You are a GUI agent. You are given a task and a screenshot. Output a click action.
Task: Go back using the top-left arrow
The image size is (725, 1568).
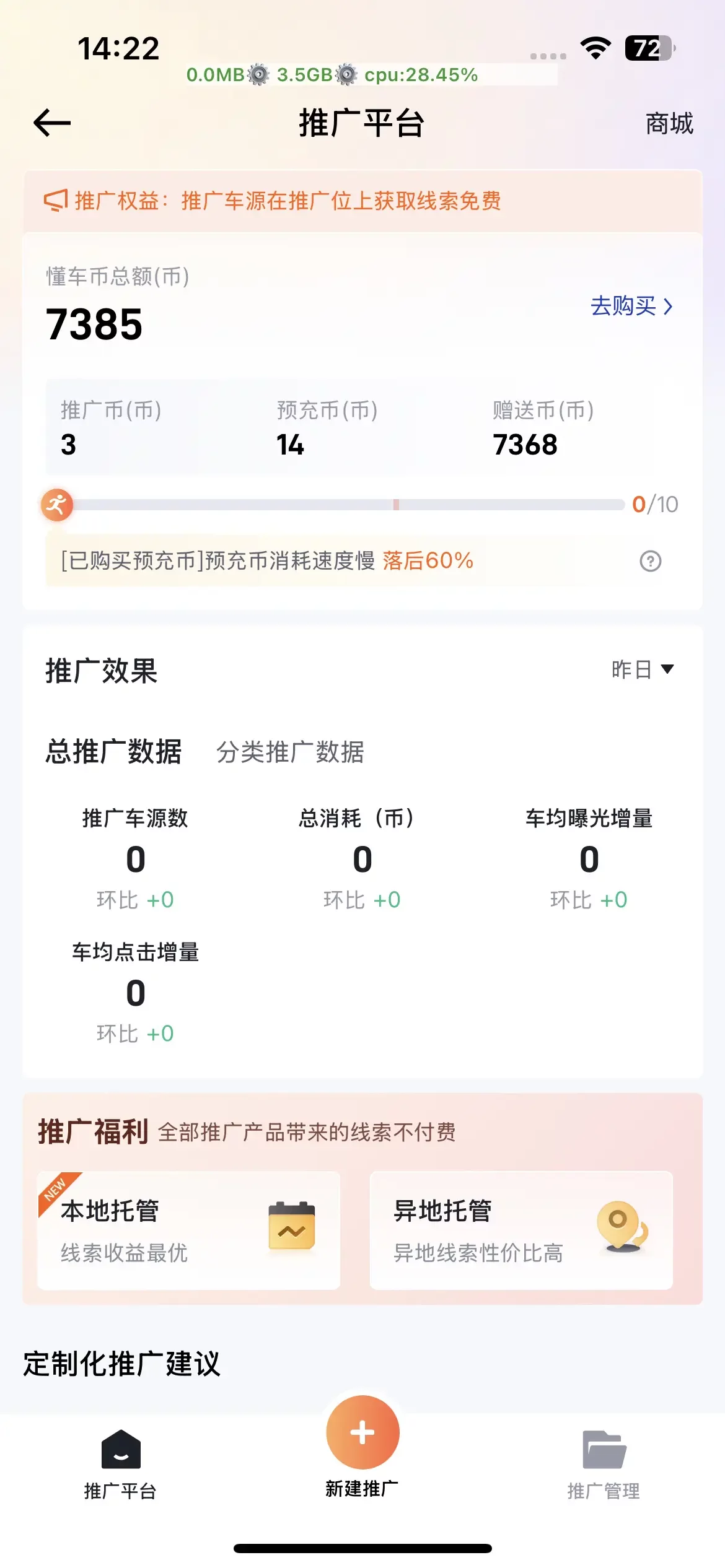tap(52, 123)
